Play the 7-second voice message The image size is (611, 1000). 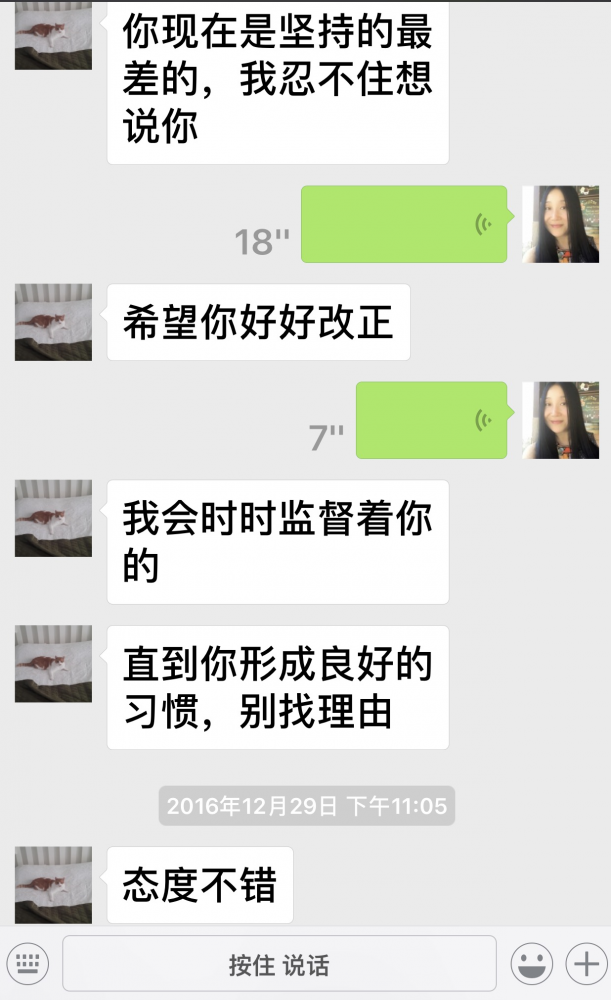click(x=431, y=420)
